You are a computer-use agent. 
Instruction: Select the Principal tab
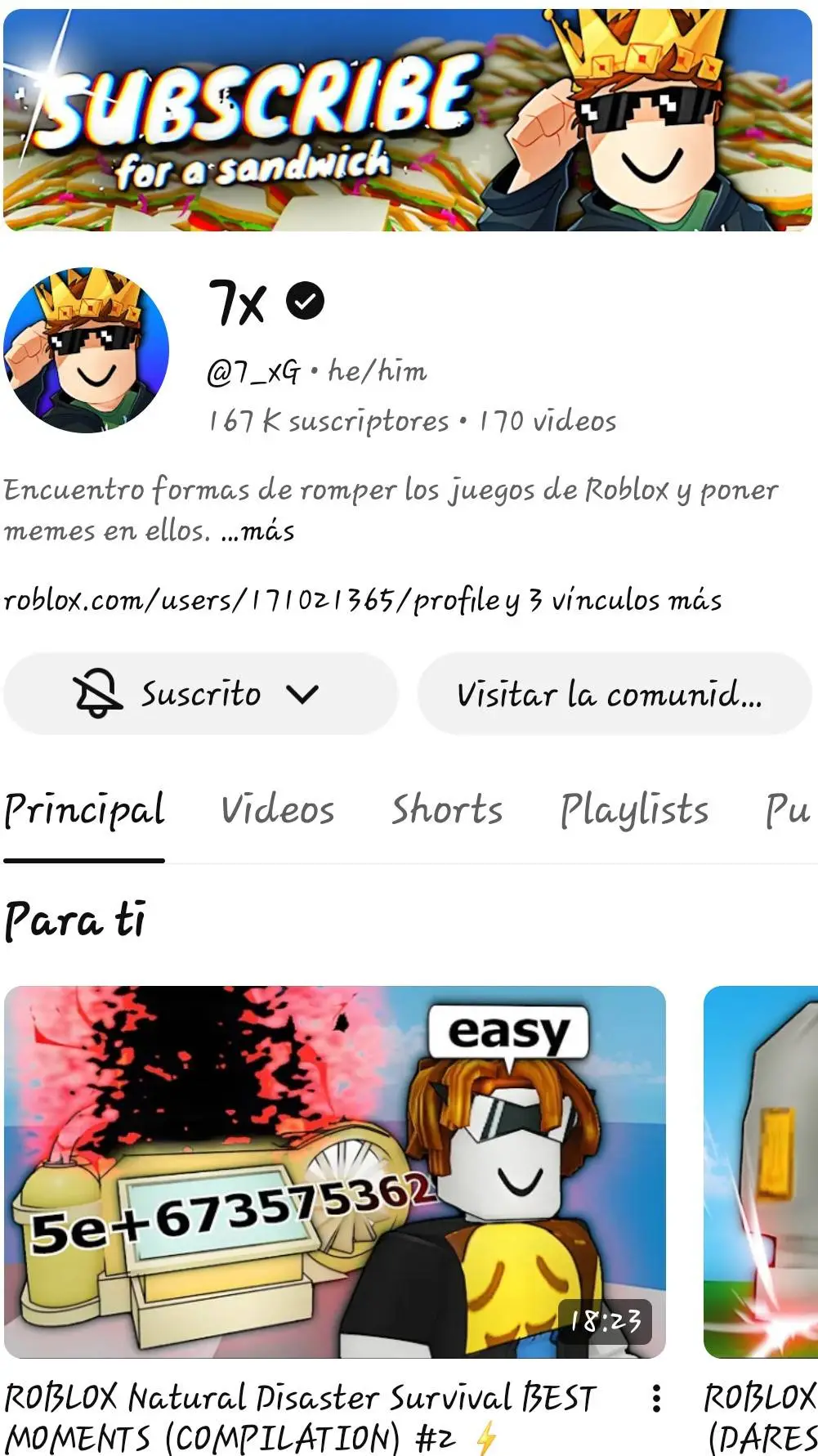point(84,809)
